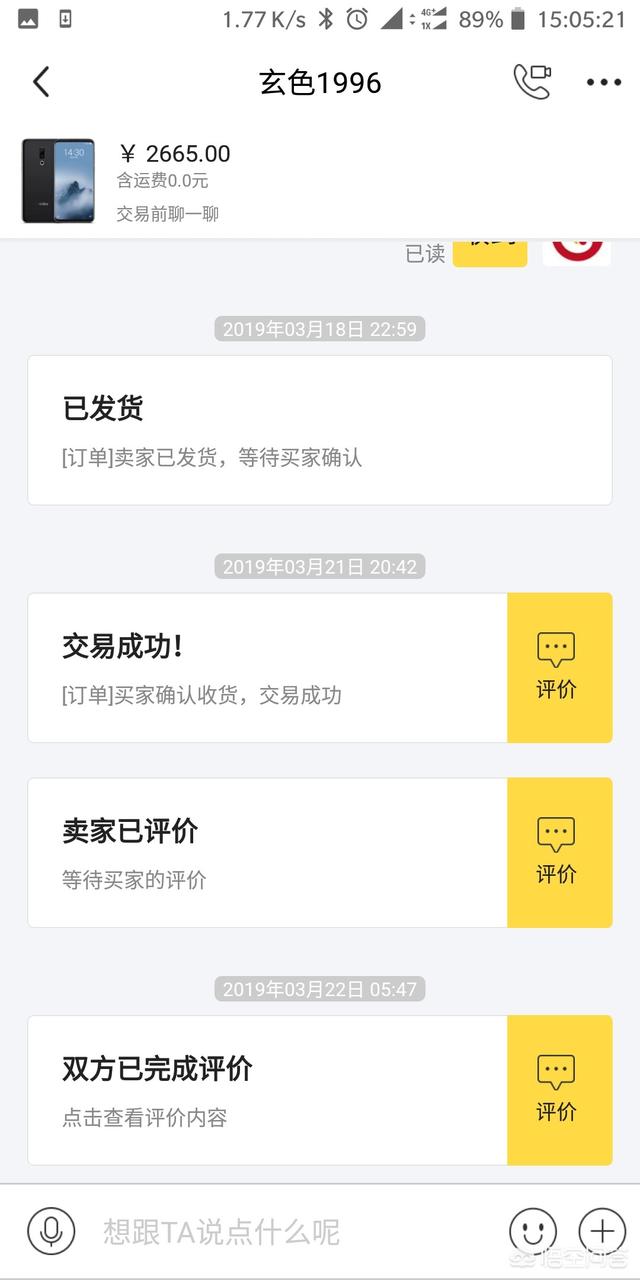Open the three-dot overflow menu
Viewport: 640px width, 1280px height.
[604, 82]
